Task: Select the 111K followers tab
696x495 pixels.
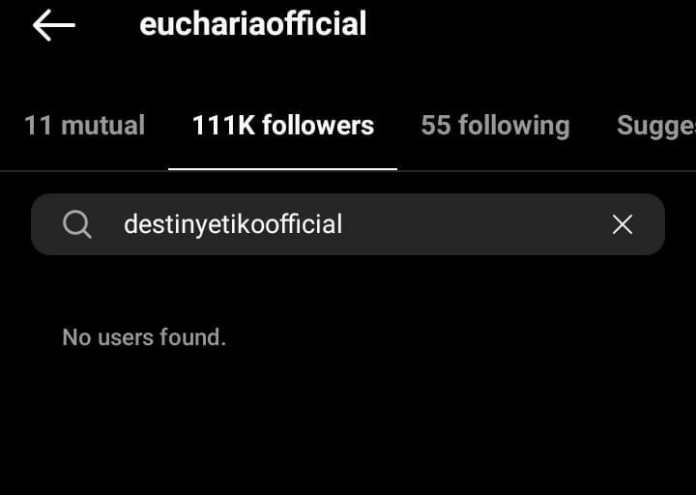Action: click(x=283, y=126)
